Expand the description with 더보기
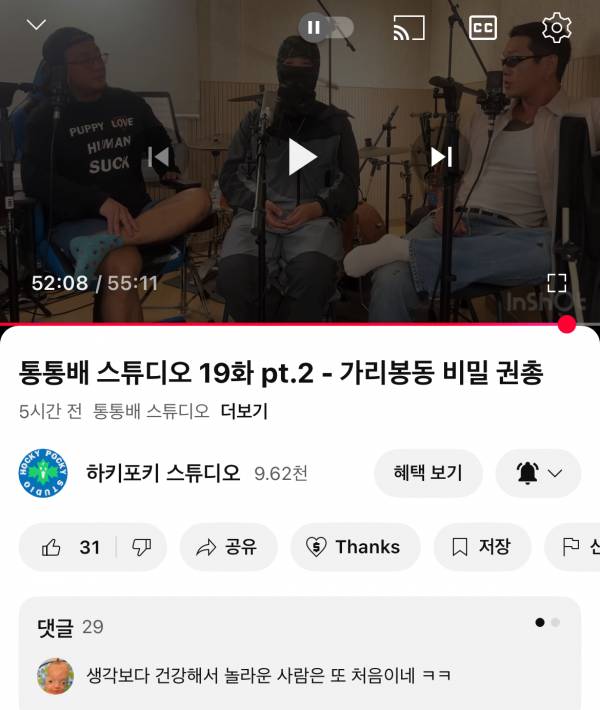Screen dimensions: 600x710 click(x=244, y=411)
